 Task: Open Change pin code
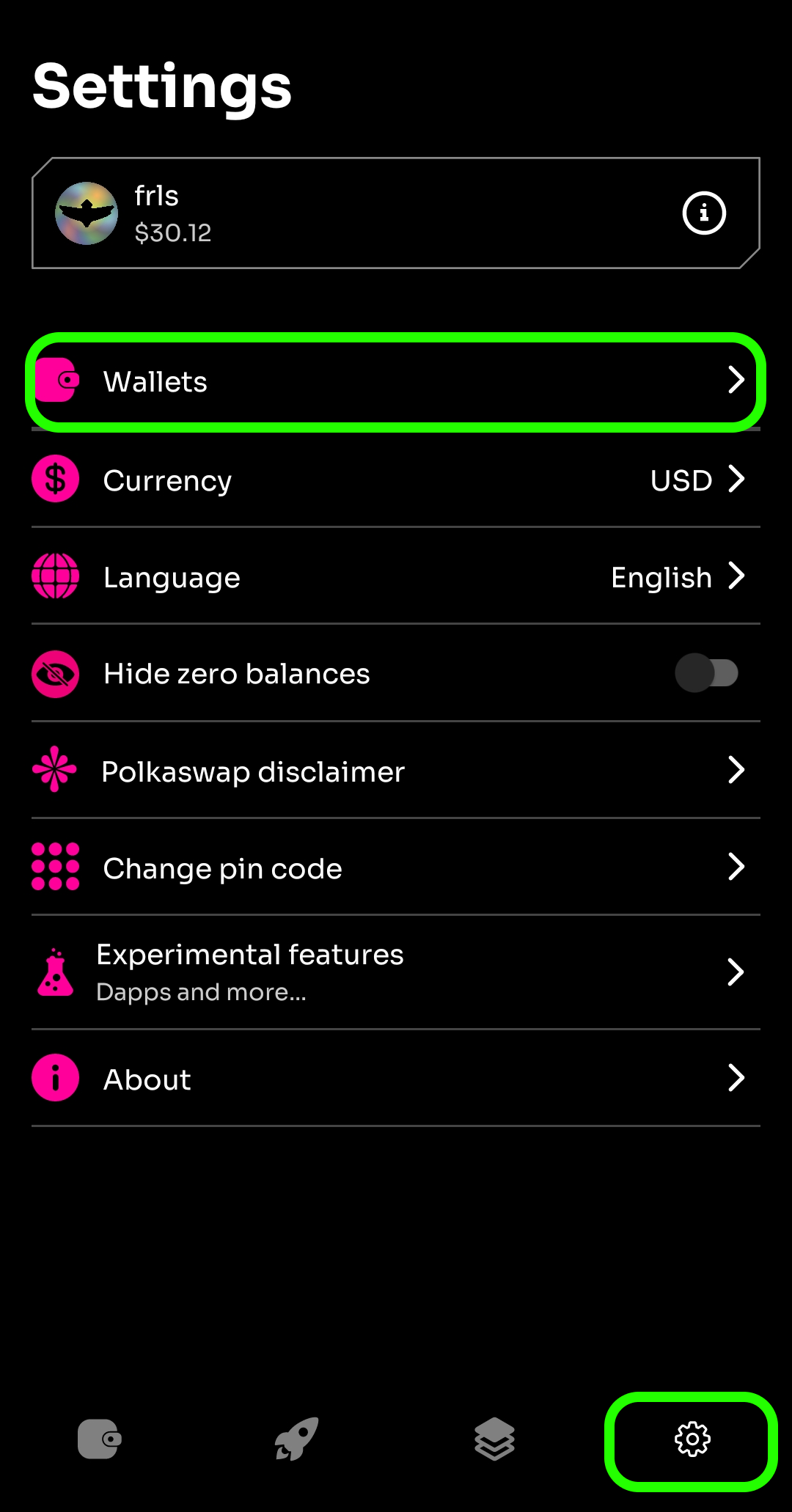[x=396, y=868]
